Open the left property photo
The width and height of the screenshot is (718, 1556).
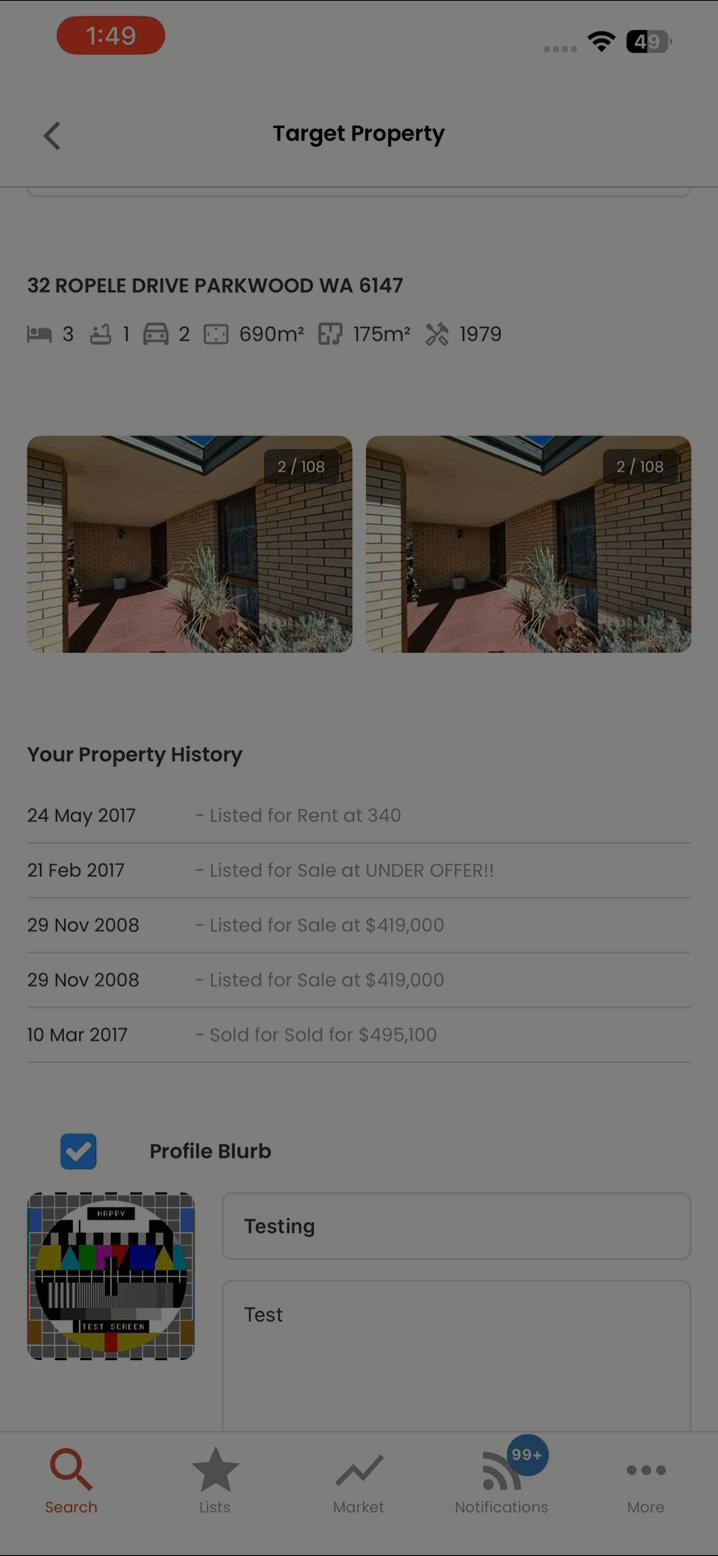click(189, 544)
